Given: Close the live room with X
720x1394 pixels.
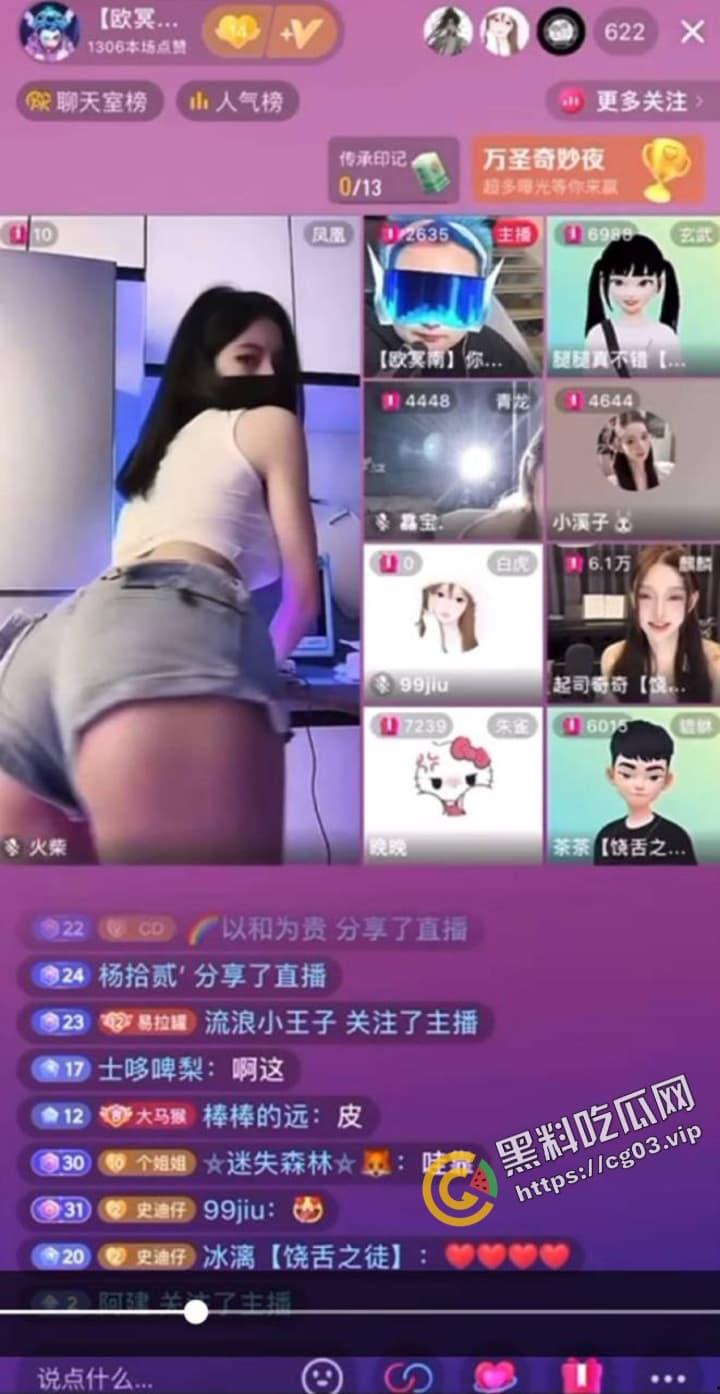Looking at the screenshot, I should click(x=692, y=32).
